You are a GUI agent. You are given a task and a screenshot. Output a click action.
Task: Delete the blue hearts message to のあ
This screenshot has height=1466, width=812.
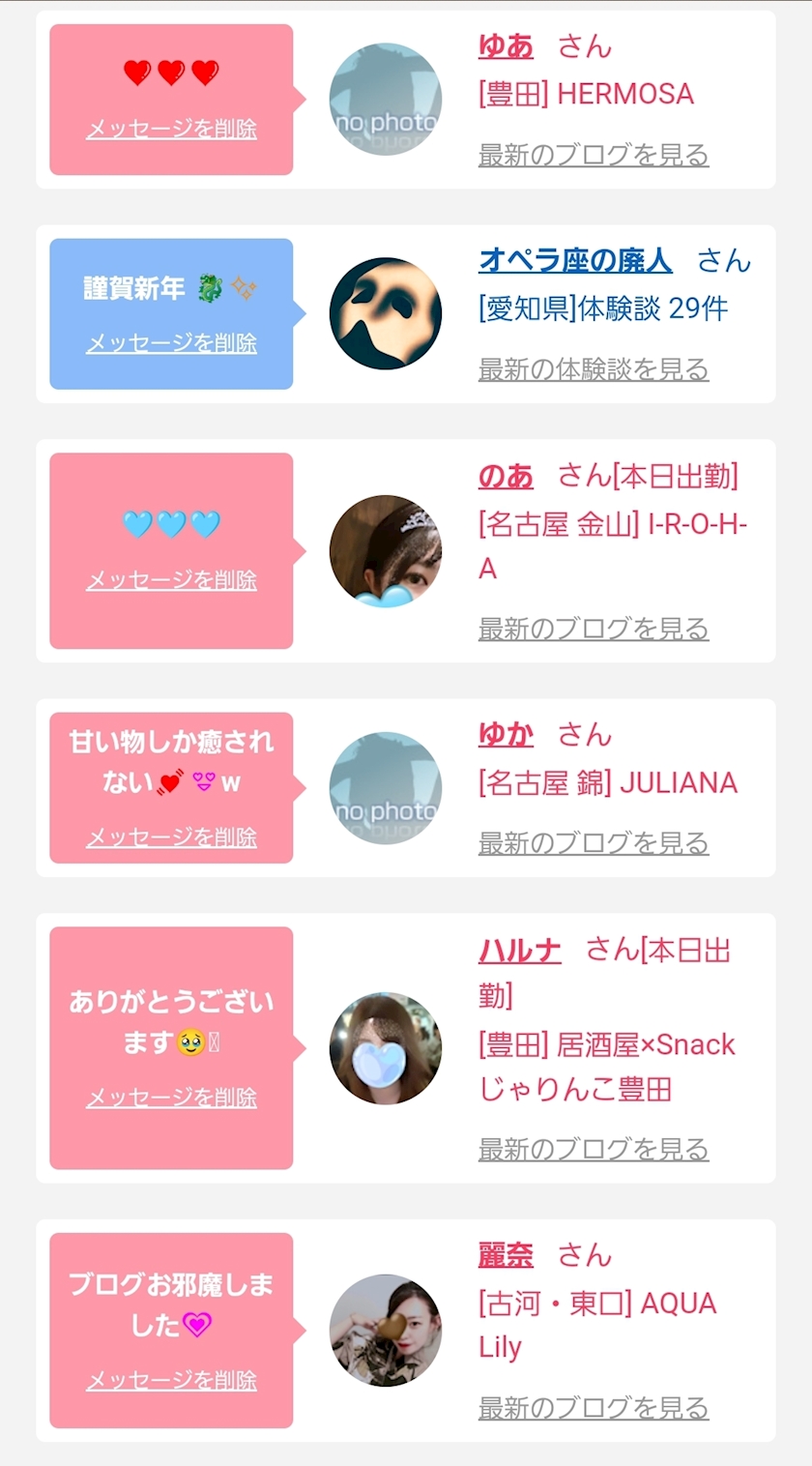click(171, 580)
